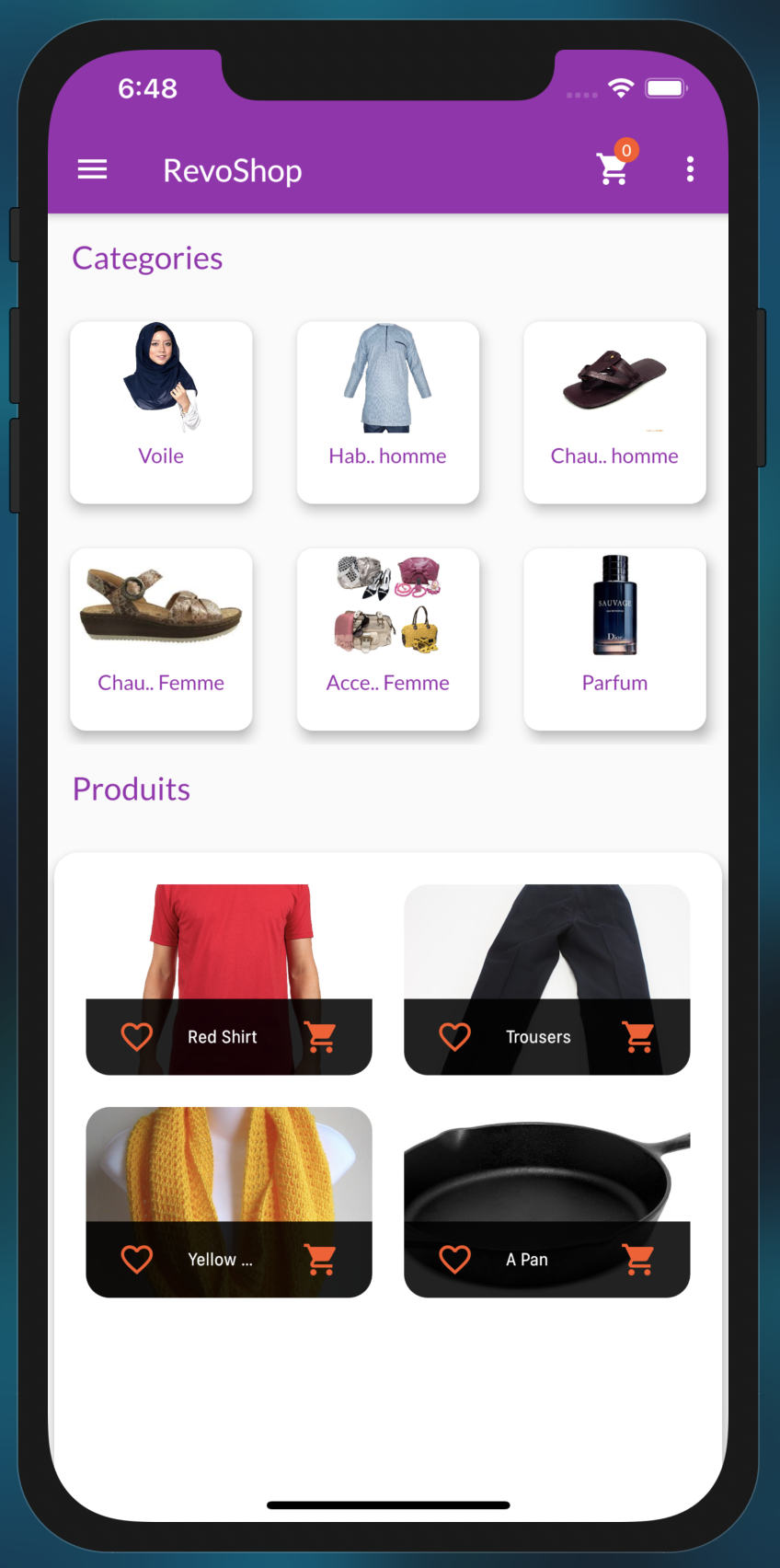The height and width of the screenshot is (1568, 780).
Task: Like the Trousers product
Action: pyautogui.click(x=455, y=1037)
